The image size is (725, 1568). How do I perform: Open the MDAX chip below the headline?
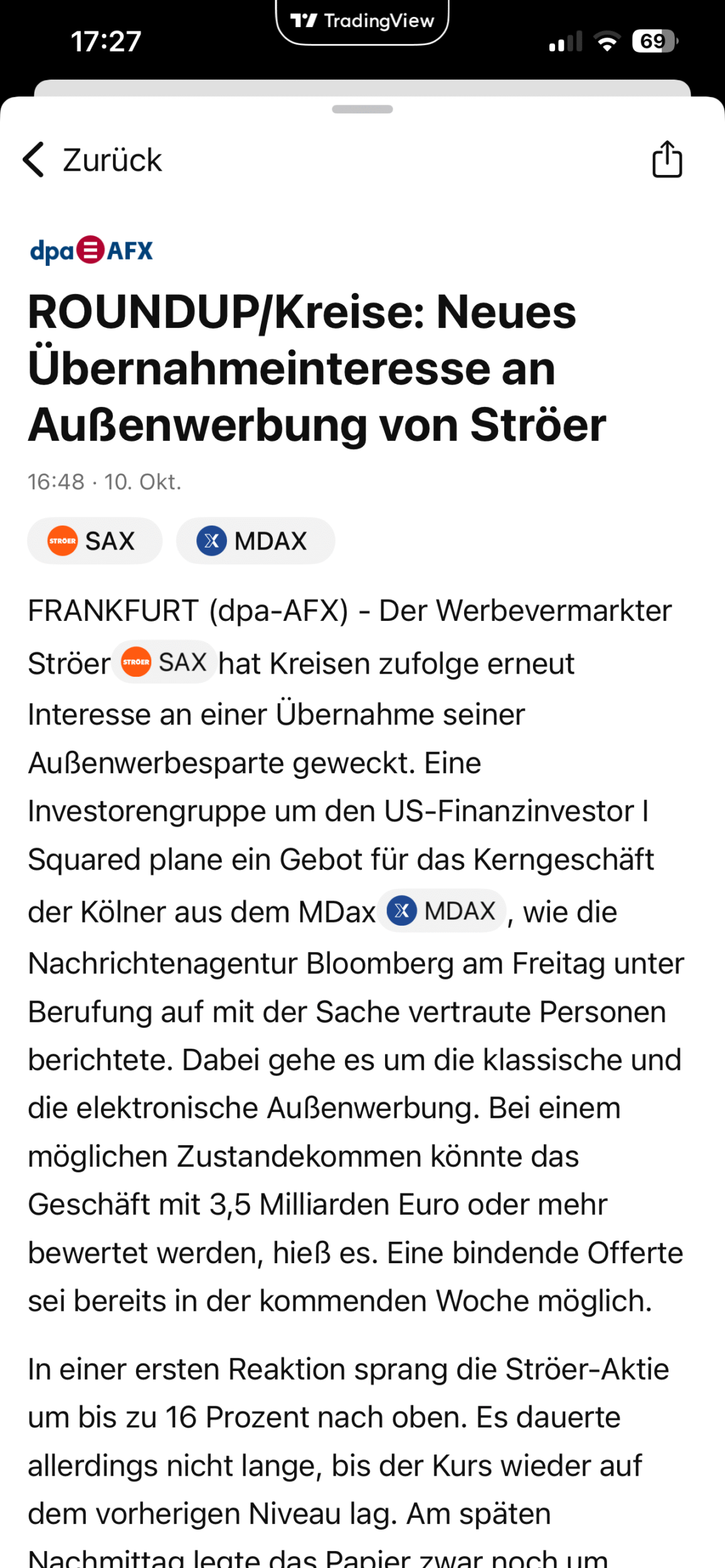point(255,541)
